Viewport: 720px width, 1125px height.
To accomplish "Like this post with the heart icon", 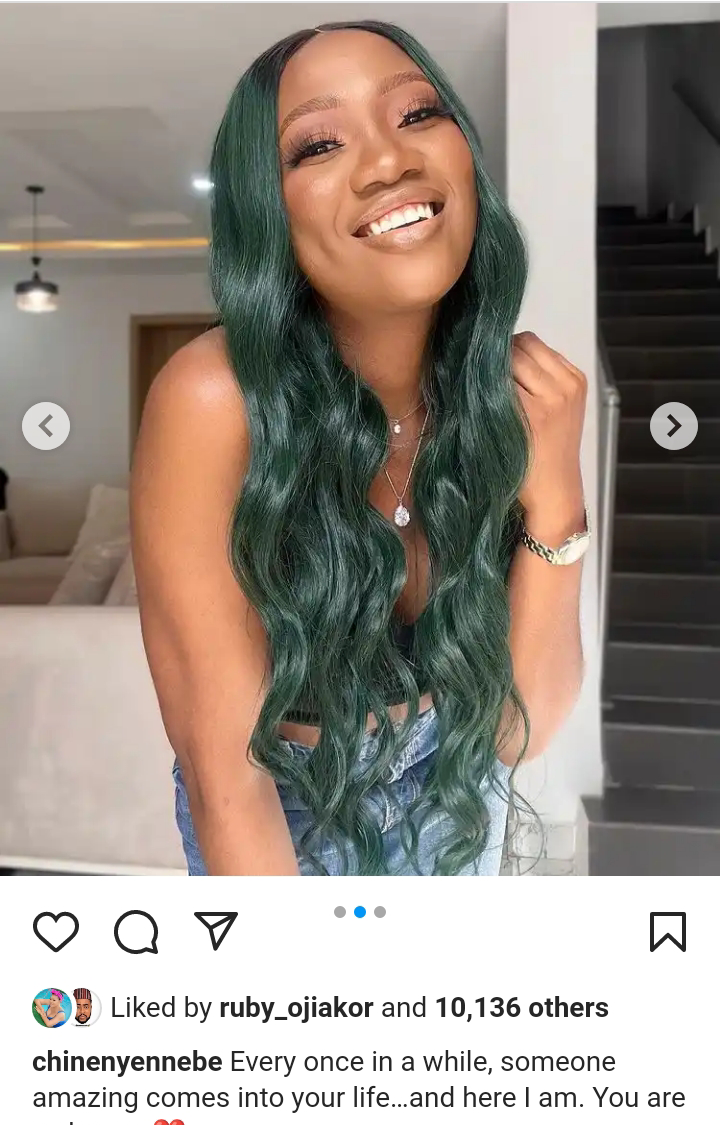I will click(56, 932).
